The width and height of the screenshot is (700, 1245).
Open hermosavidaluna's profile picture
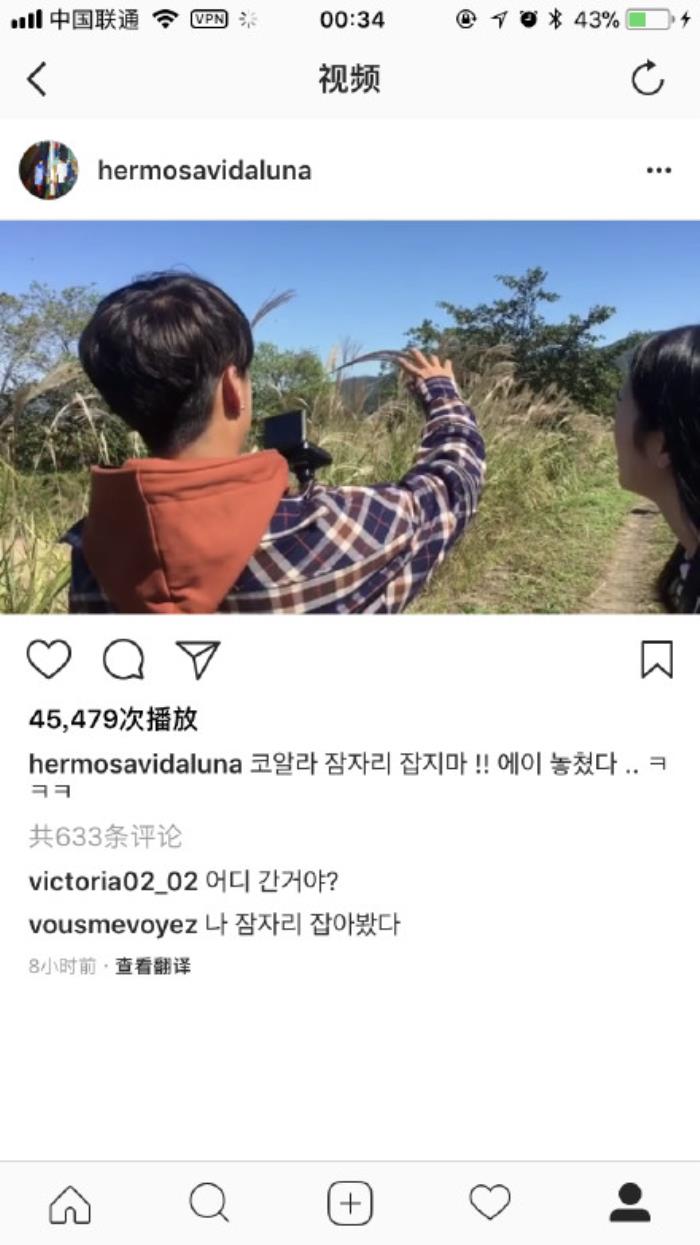point(48,170)
